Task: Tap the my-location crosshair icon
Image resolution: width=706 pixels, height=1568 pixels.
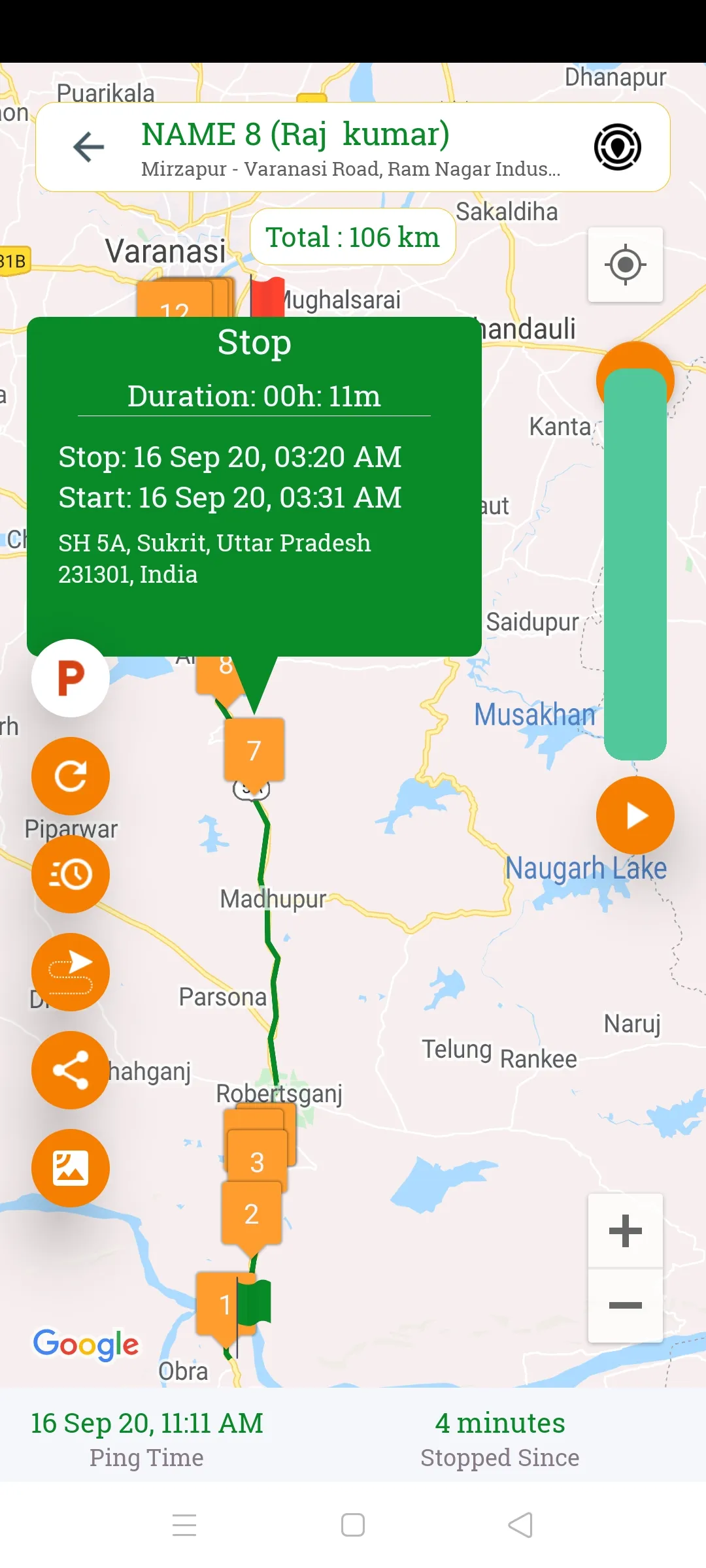Action: tap(625, 264)
